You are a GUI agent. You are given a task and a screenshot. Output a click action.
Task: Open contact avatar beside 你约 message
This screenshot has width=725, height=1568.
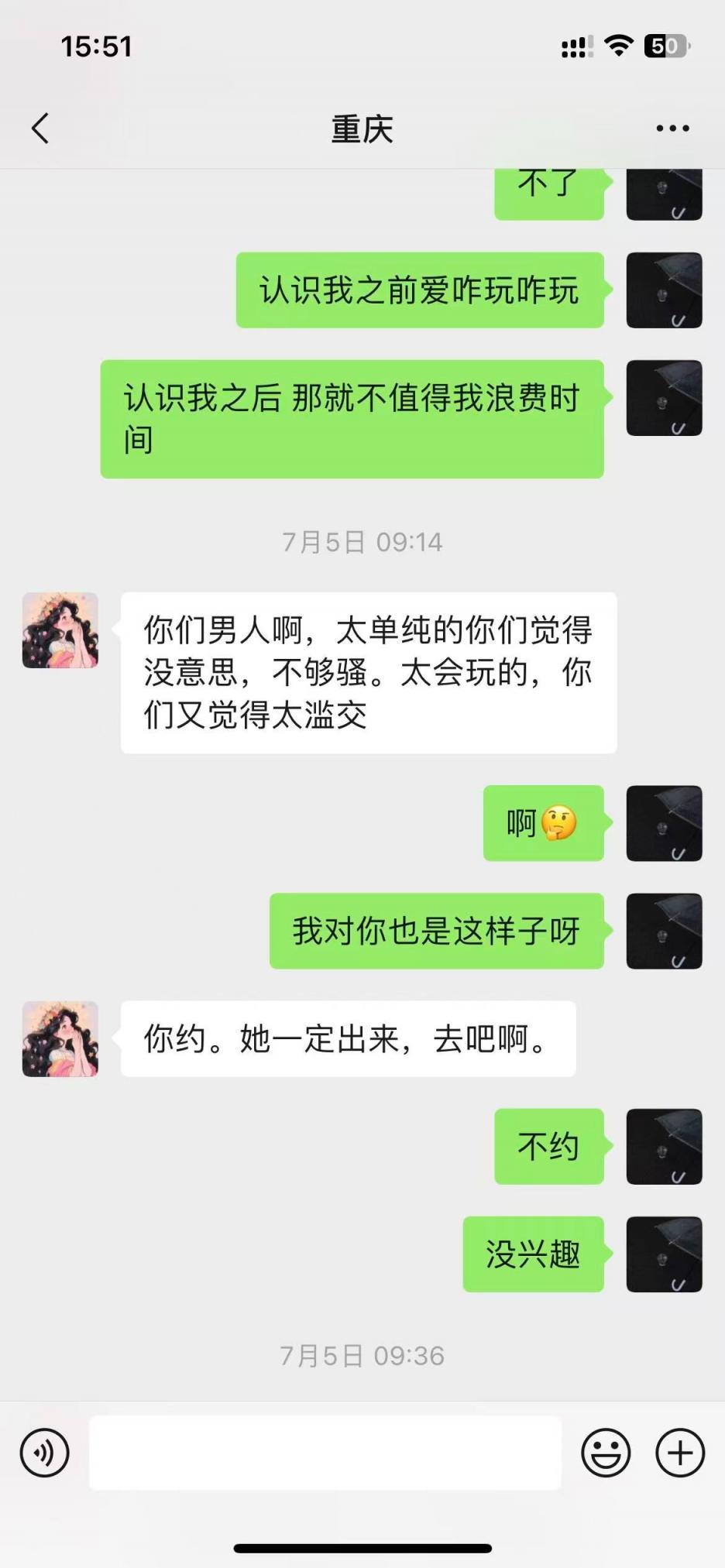(60, 1039)
